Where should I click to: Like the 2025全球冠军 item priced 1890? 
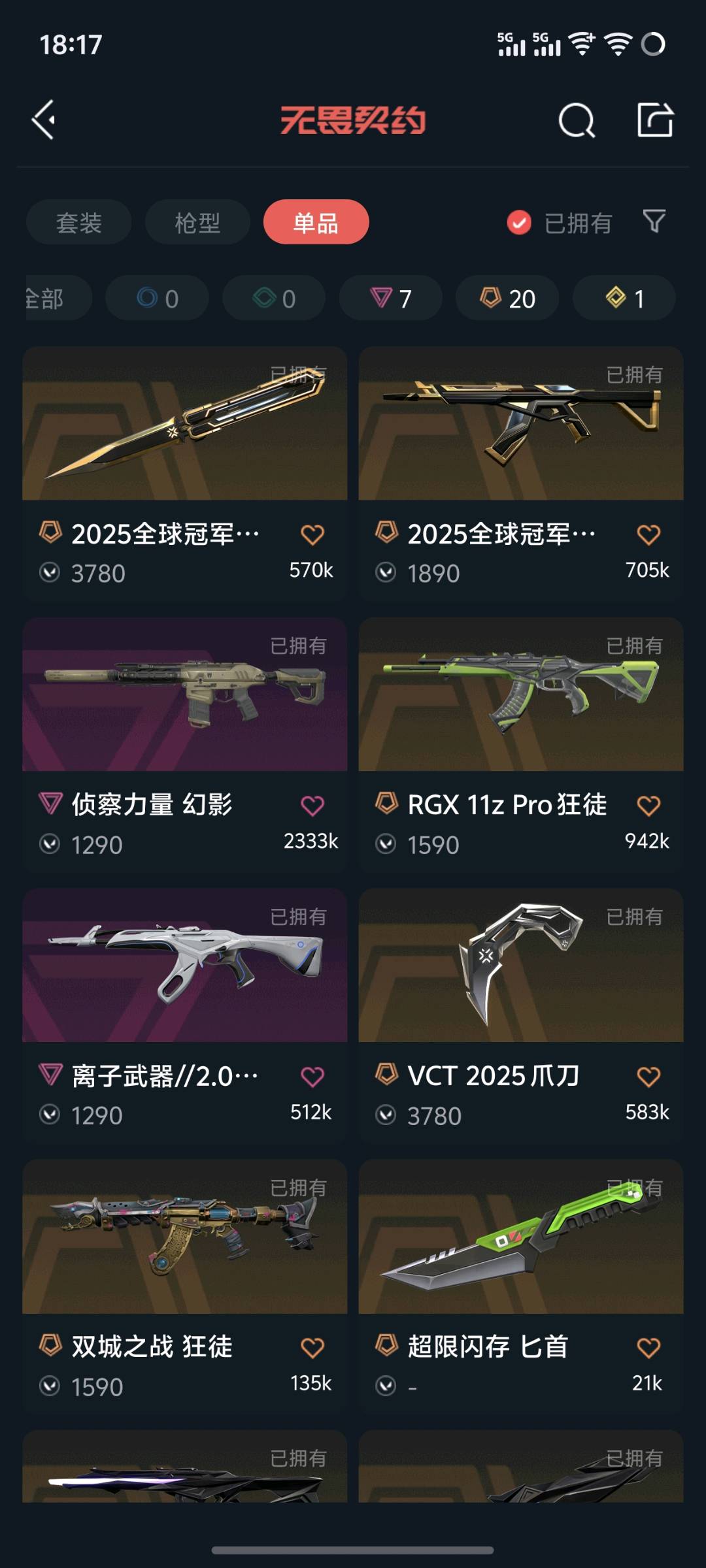click(648, 534)
